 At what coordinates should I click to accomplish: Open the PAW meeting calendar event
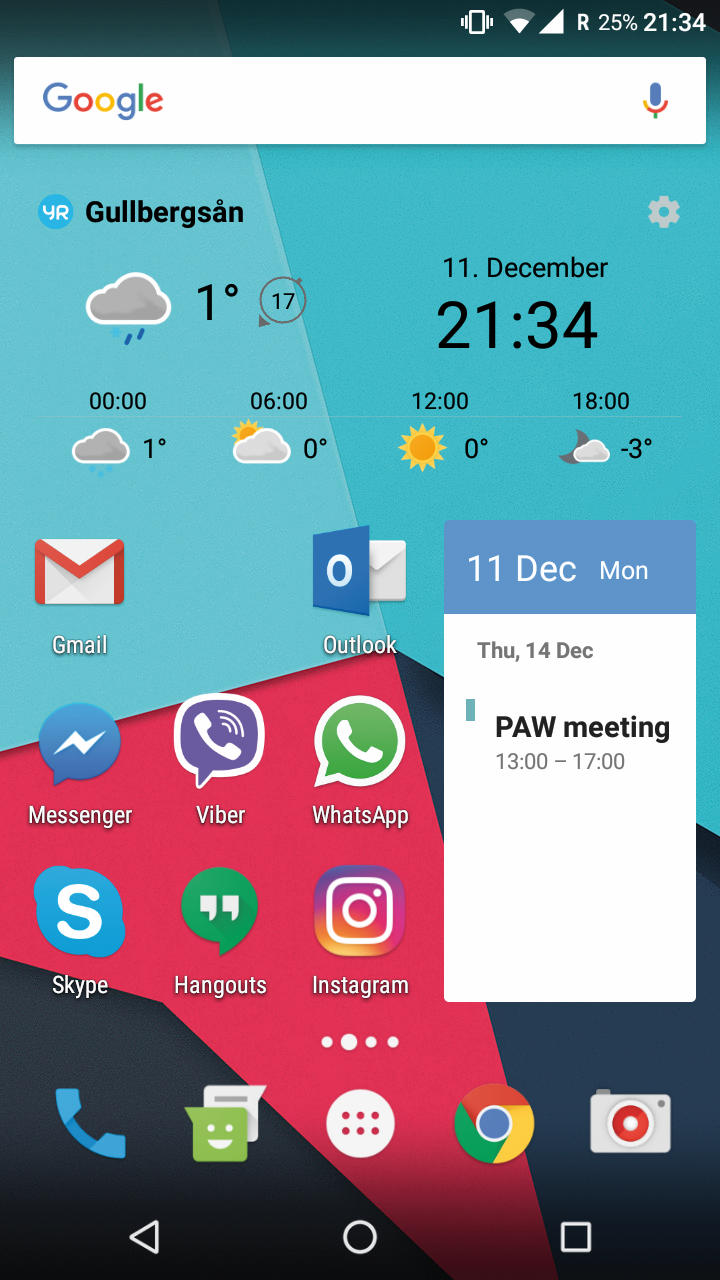click(x=580, y=742)
